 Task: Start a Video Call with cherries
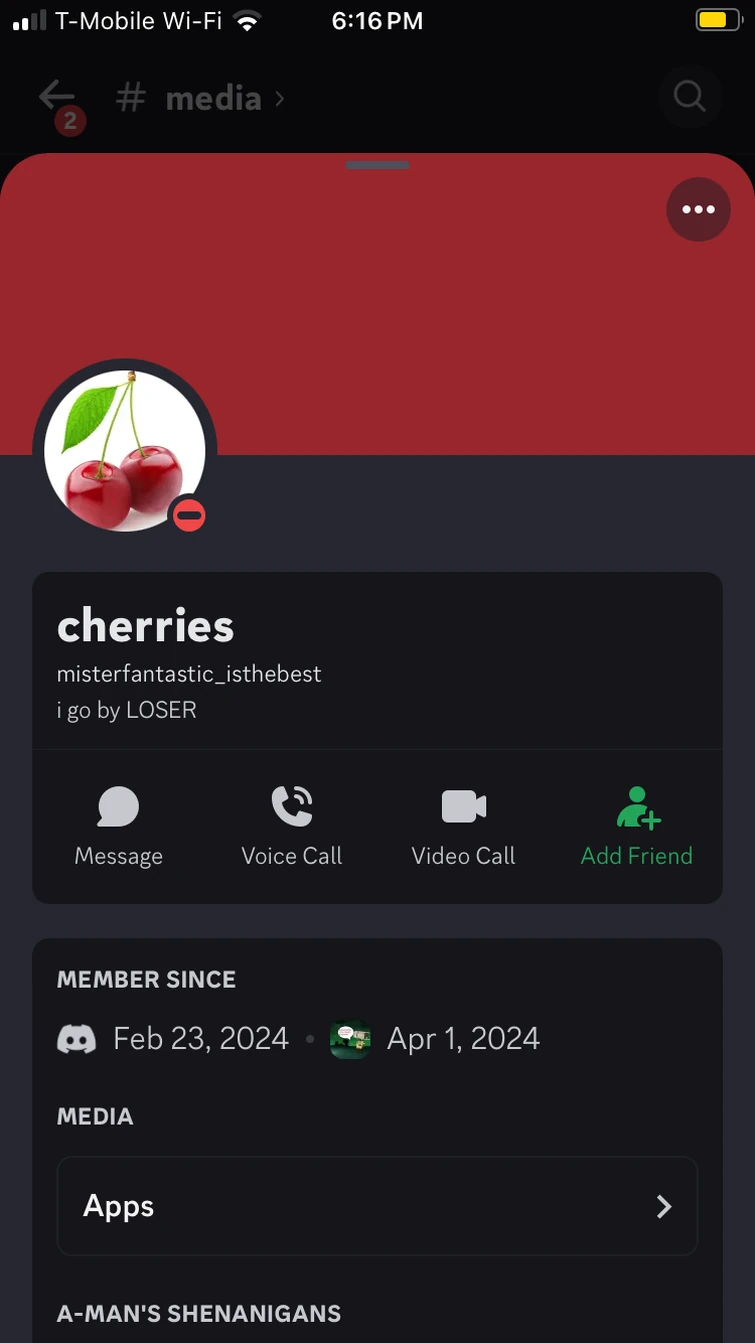[464, 826]
